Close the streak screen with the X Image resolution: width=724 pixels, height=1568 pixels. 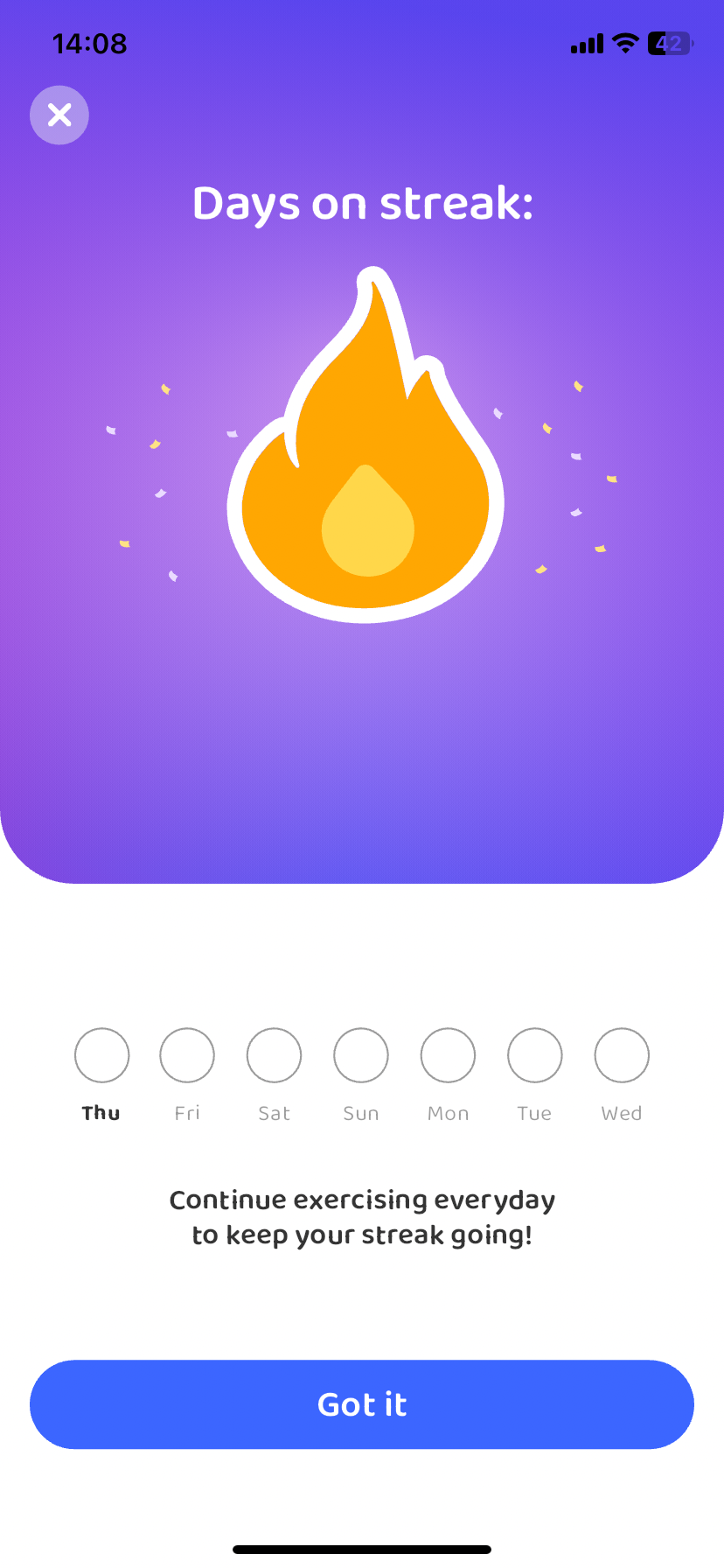(59, 115)
